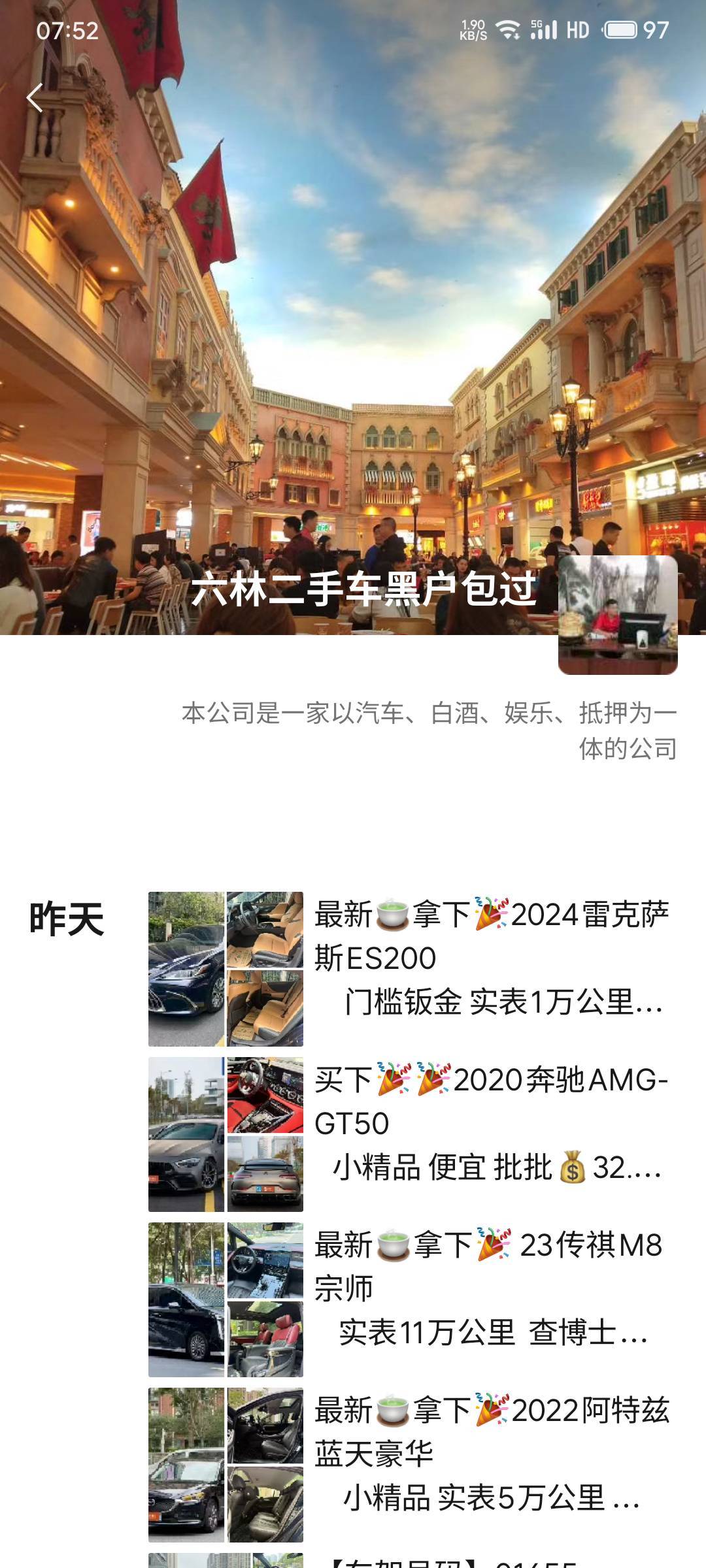Tap the Venetian street cover photo

(353, 294)
